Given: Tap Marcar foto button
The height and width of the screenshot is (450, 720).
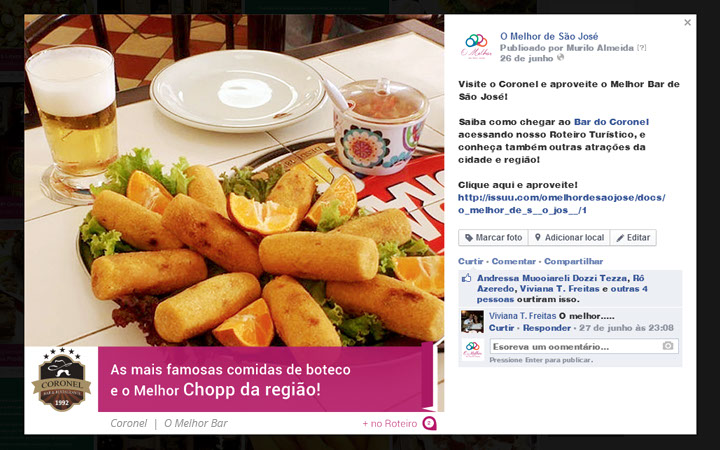Looking at the screenshot, I should click(492, 238).
